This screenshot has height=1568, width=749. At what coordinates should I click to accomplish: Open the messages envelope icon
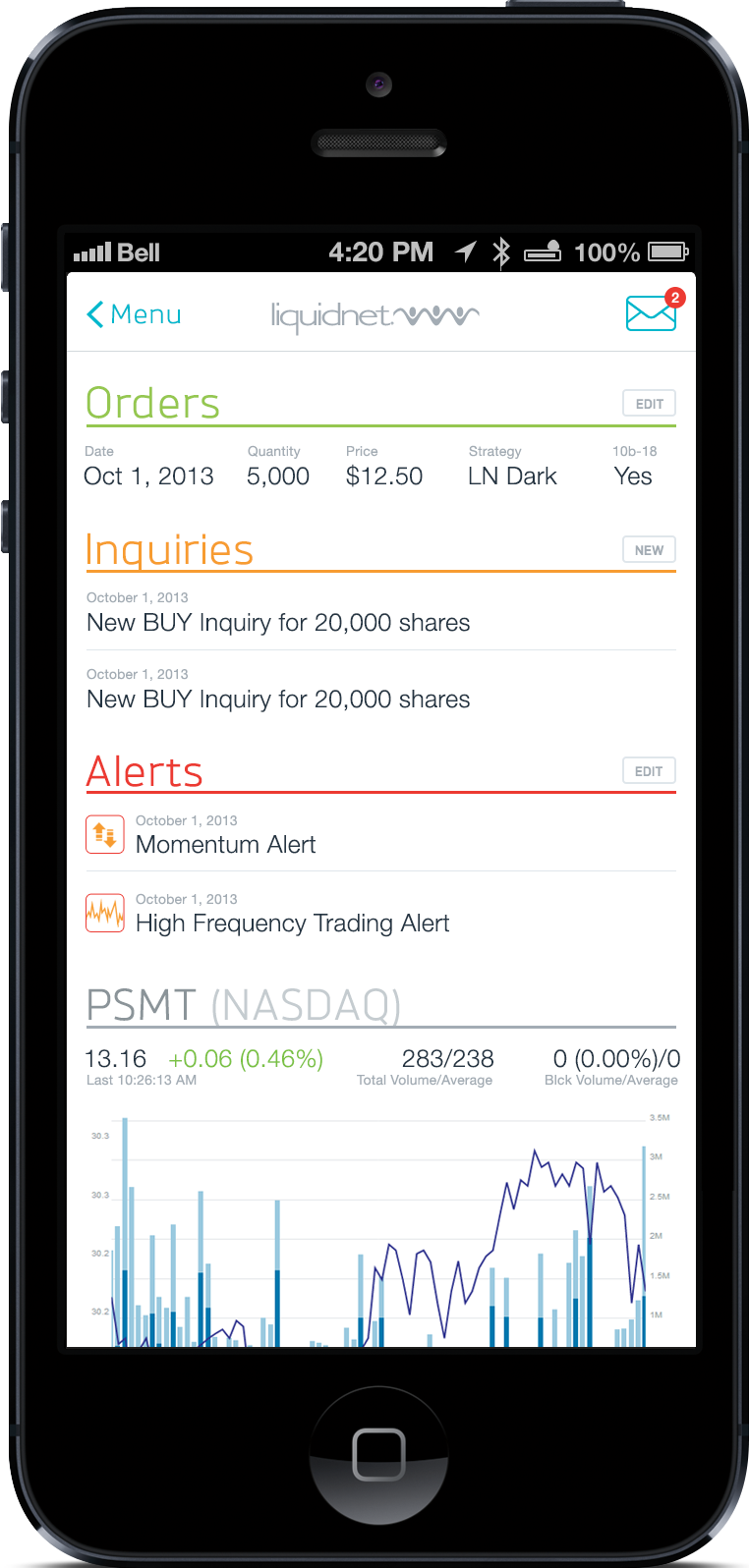click(x=652, y=313)
